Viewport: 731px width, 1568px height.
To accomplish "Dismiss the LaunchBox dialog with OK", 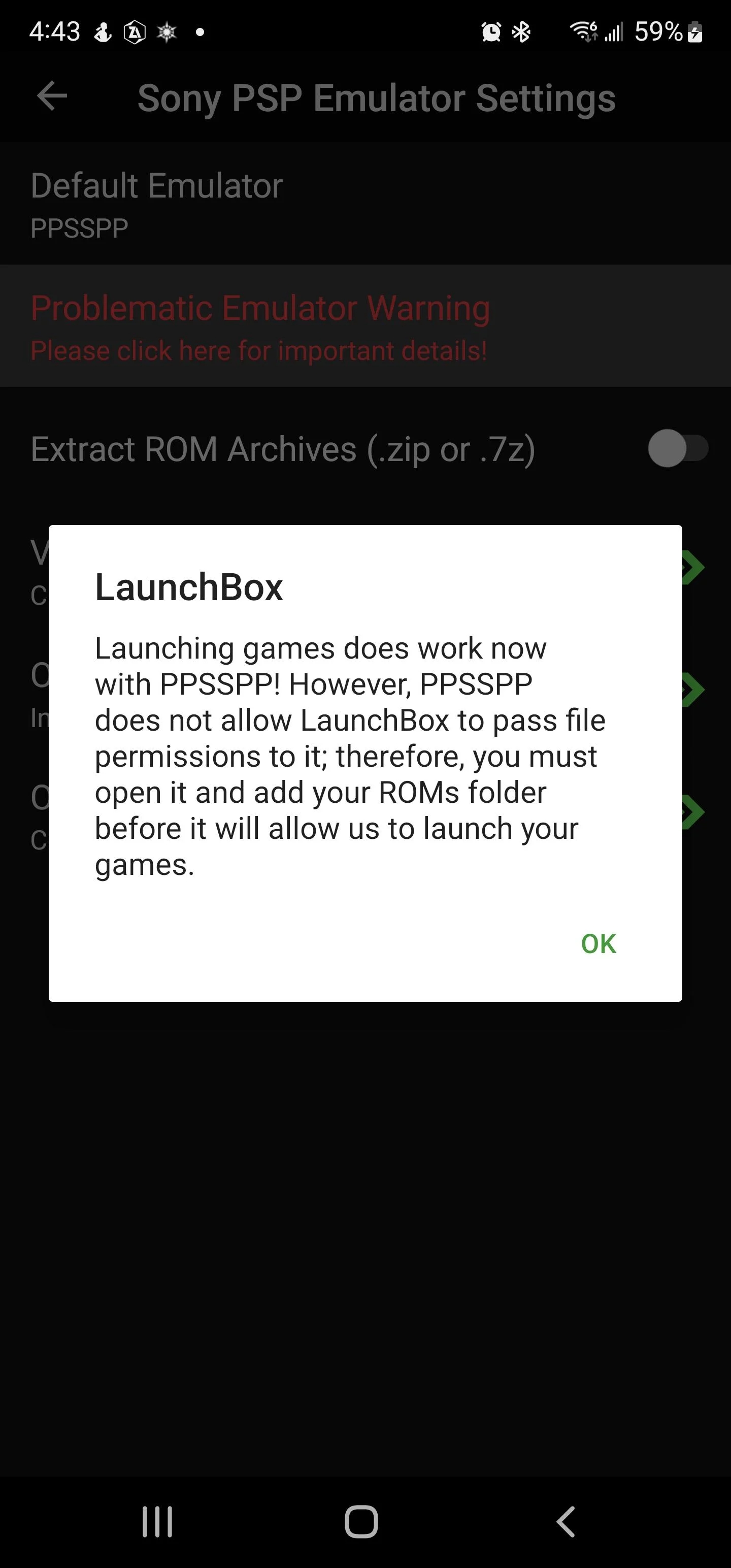I will coord(599,943).
